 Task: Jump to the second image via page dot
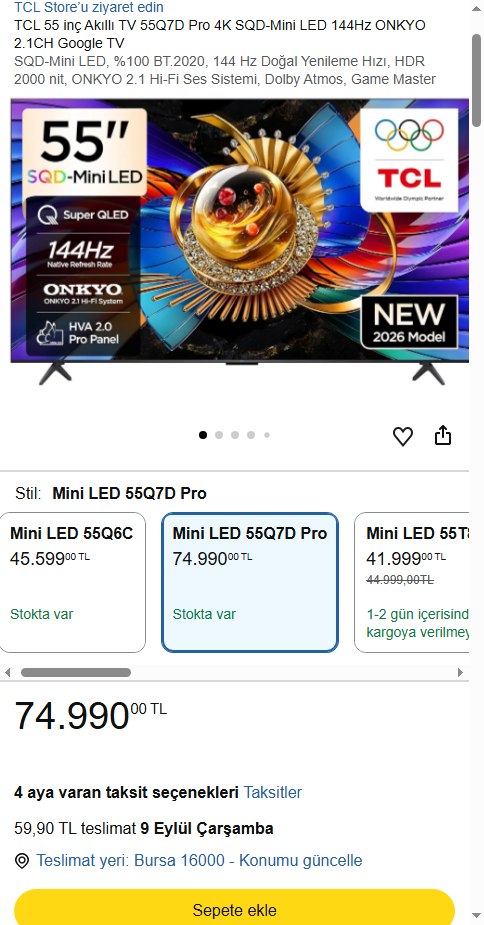click(x=219, y=435)
